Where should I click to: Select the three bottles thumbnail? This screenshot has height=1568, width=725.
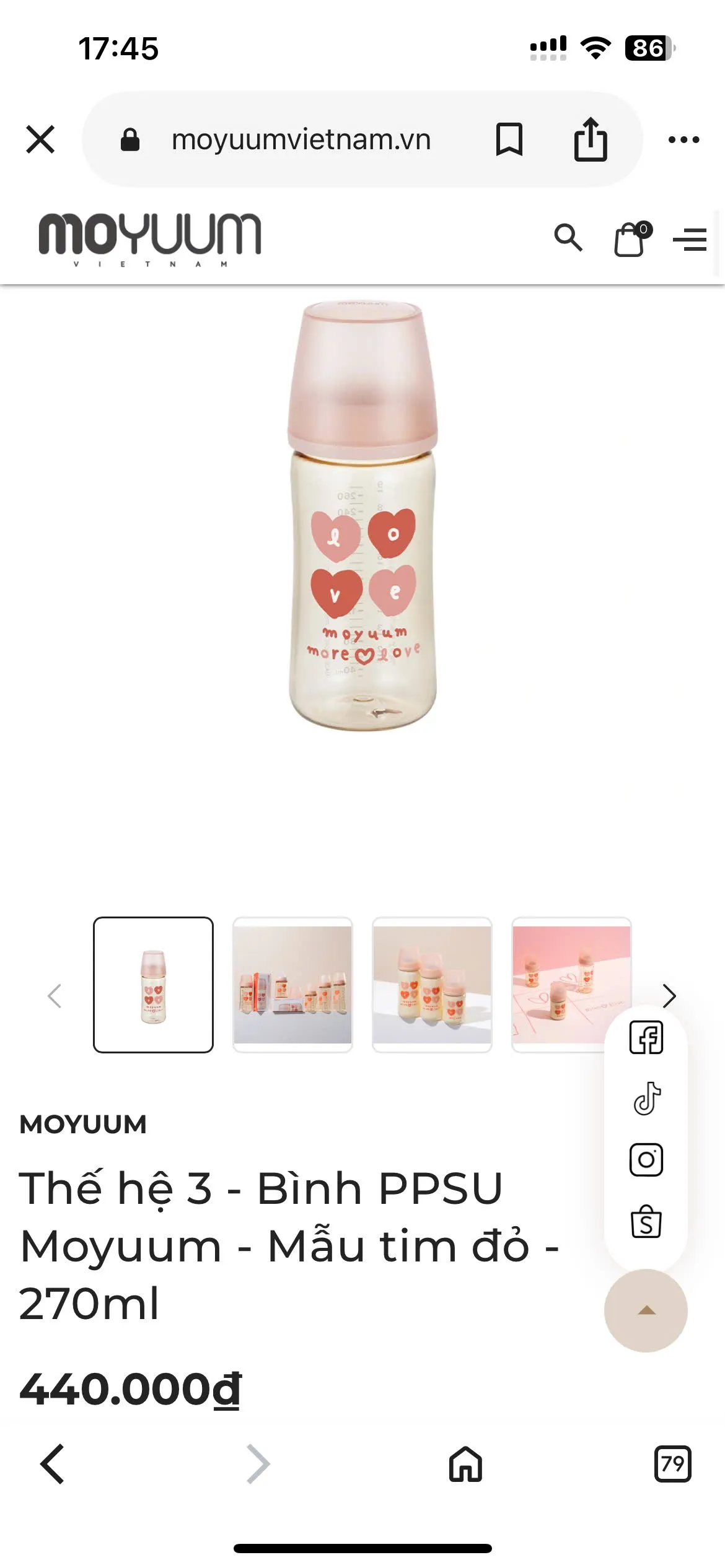pyautogui.click(x=432, y=985)
